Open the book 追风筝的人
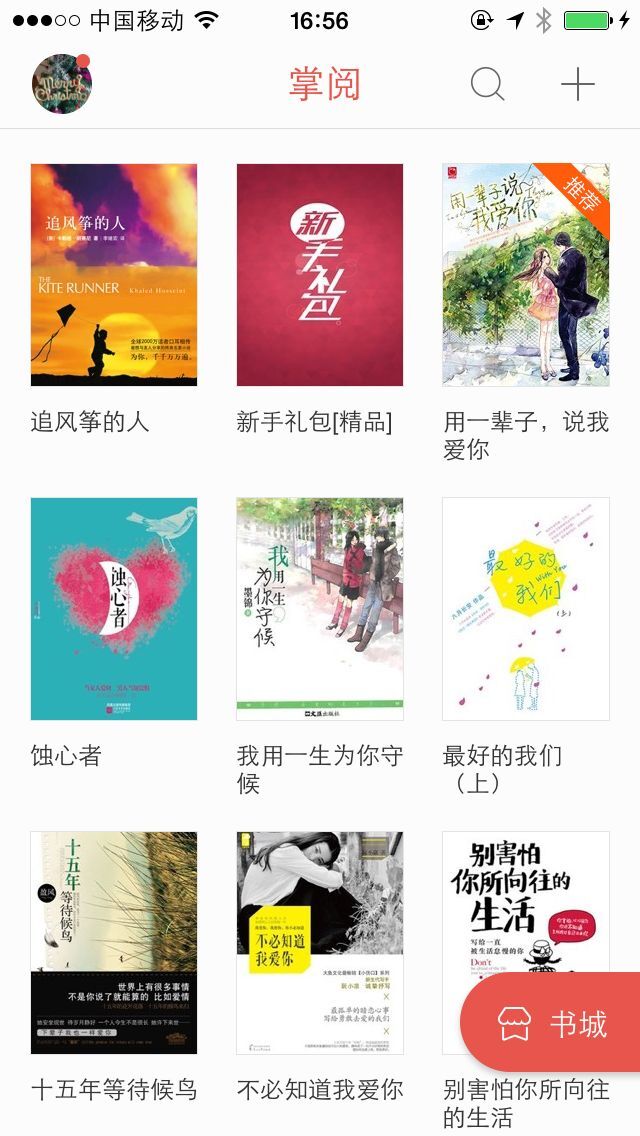Image resolution: width=640 pixels, height=1136 pixels. [114, 275]
